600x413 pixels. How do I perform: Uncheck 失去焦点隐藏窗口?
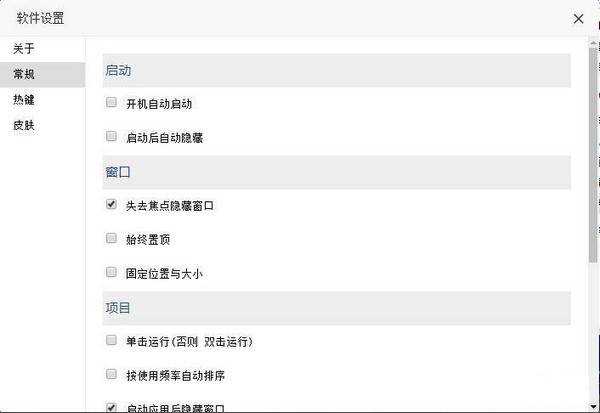[x=111, y=205]
